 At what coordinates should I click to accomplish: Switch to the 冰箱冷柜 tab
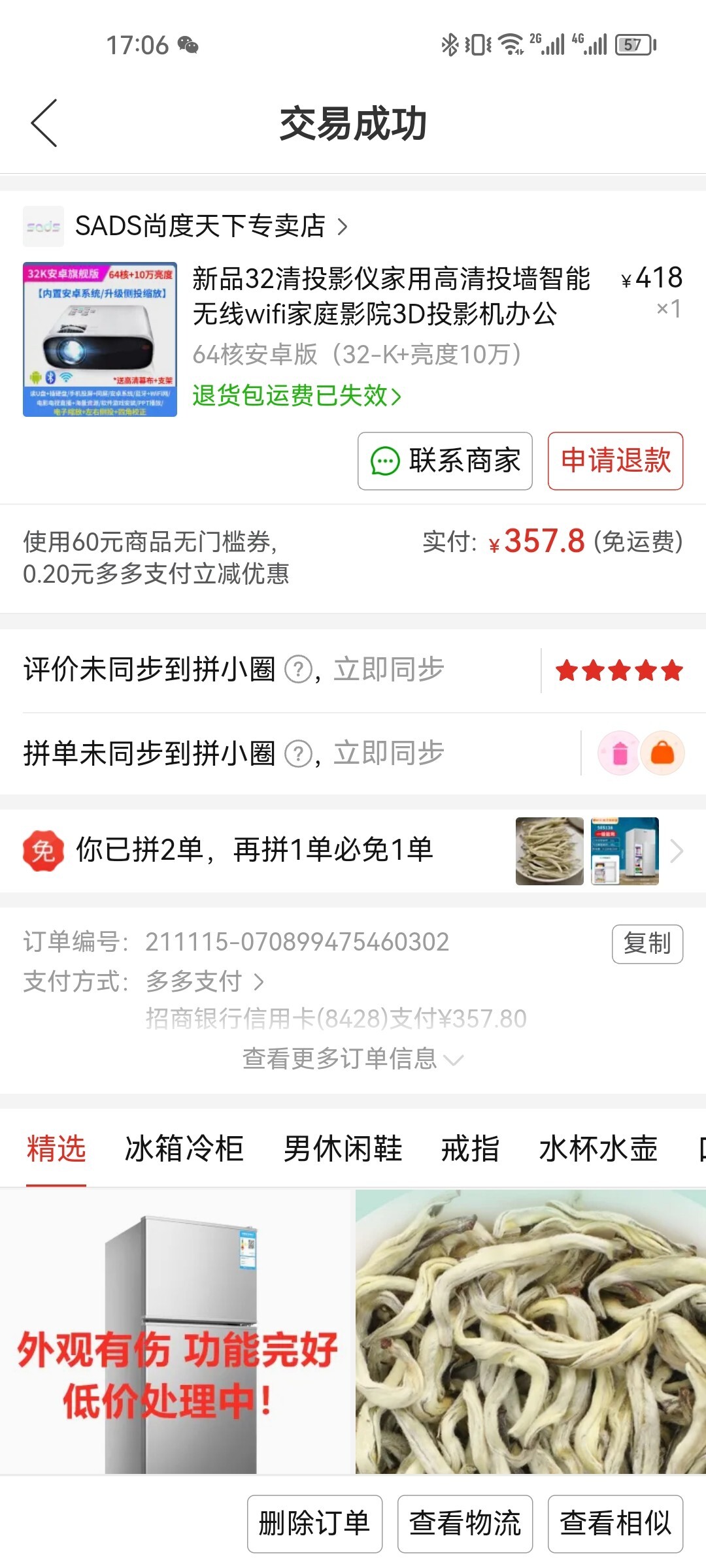point(184,1149)
